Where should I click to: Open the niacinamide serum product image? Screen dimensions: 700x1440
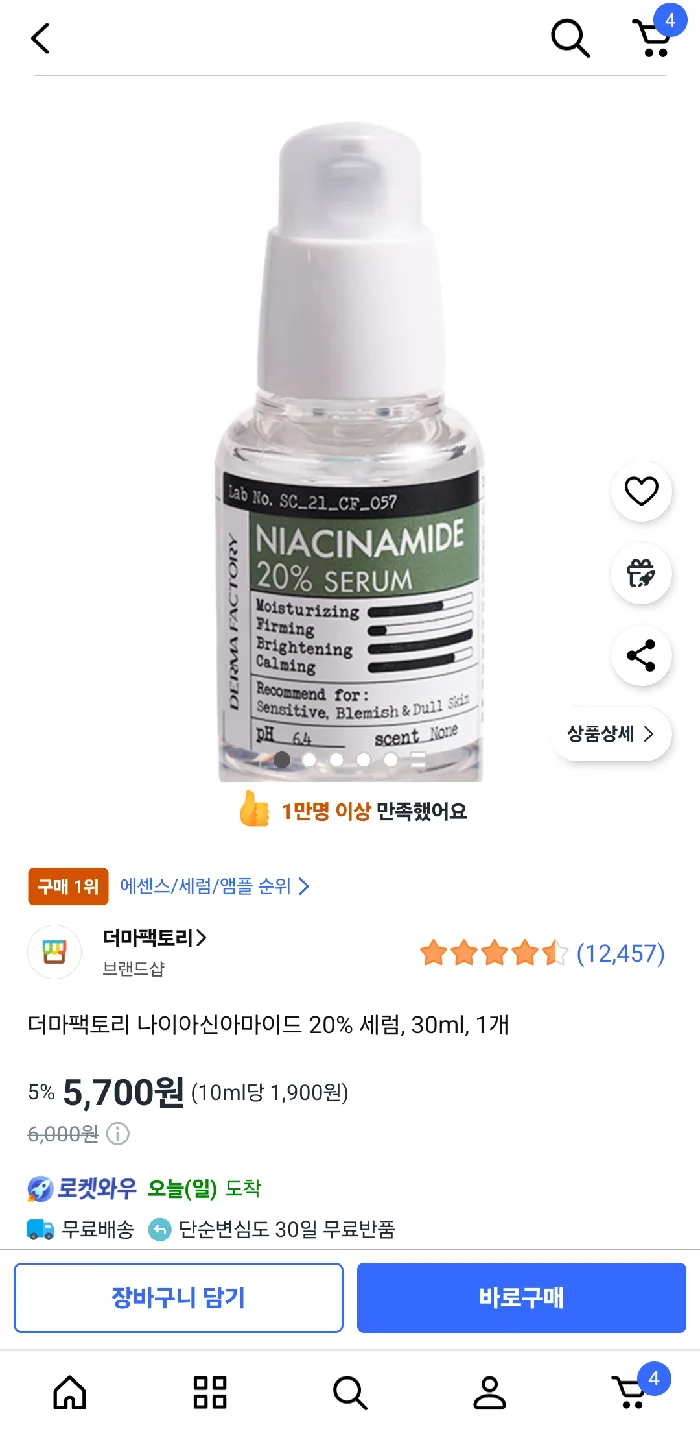(x=348, y=450)
